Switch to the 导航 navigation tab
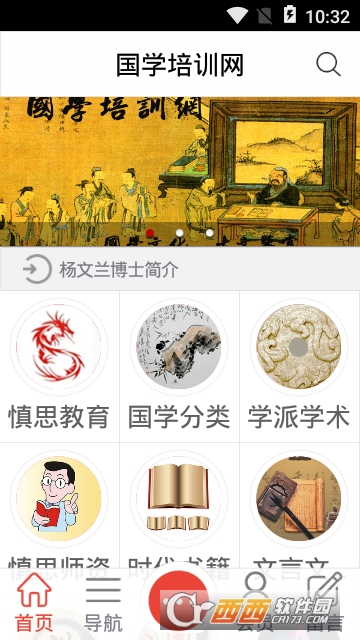This screenshot has width=360, height=640. click(x=103, y=602)
